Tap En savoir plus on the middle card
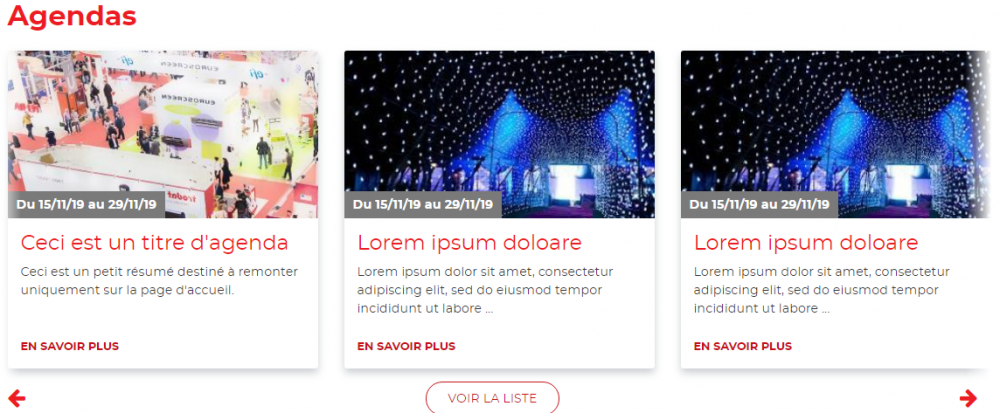Image resolution: width=1000 pixels, height=413 pixels. click(406, 346)
